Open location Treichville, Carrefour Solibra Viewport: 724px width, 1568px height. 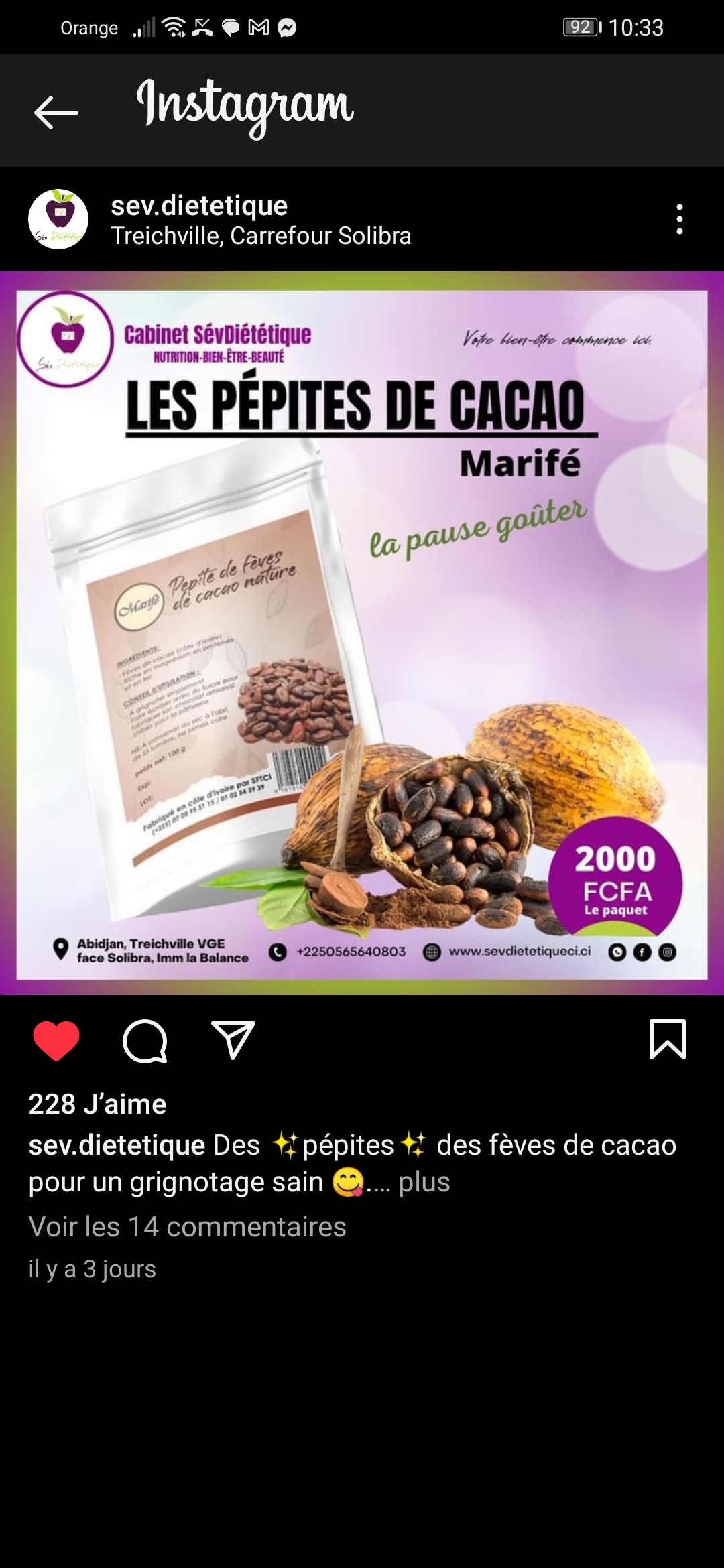(261, 236)
